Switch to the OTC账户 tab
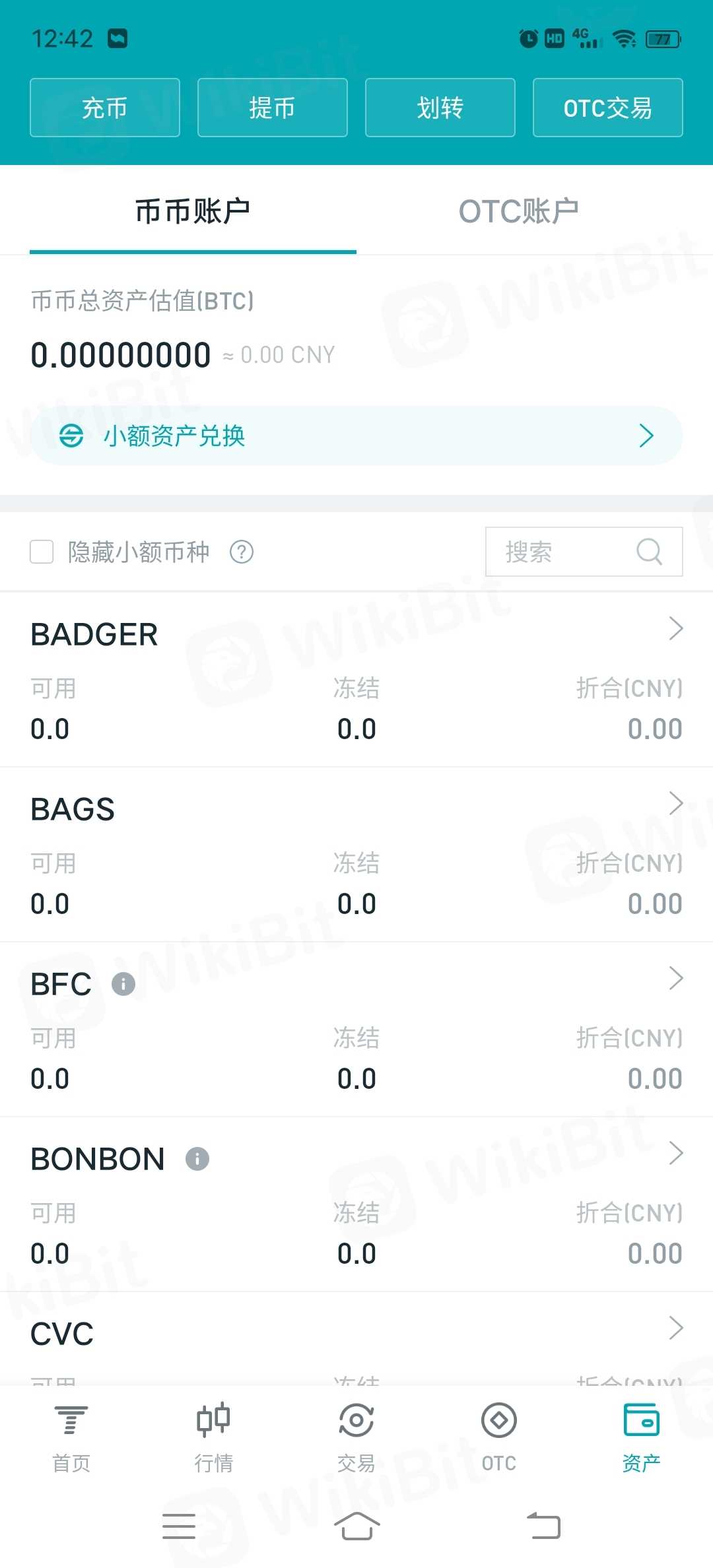This screenshot has height=1568, width=713. (518, 211)
